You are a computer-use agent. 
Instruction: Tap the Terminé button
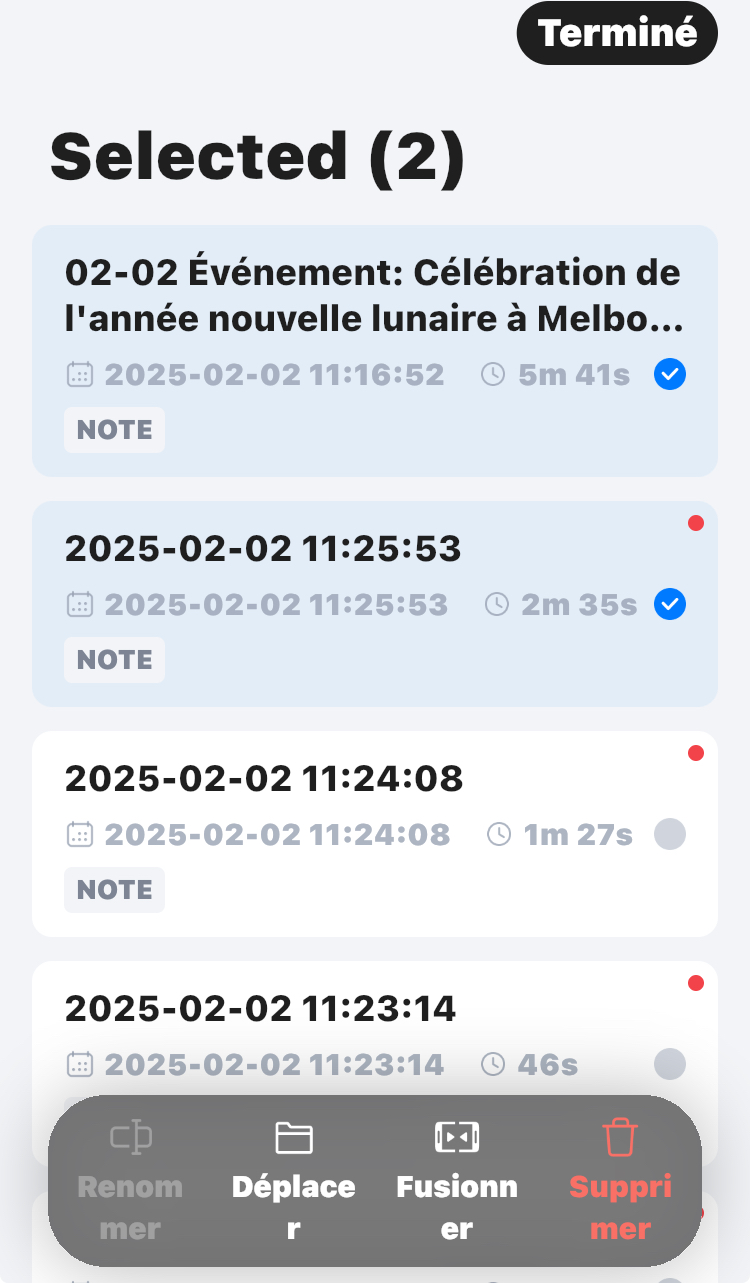pos(617,33)
